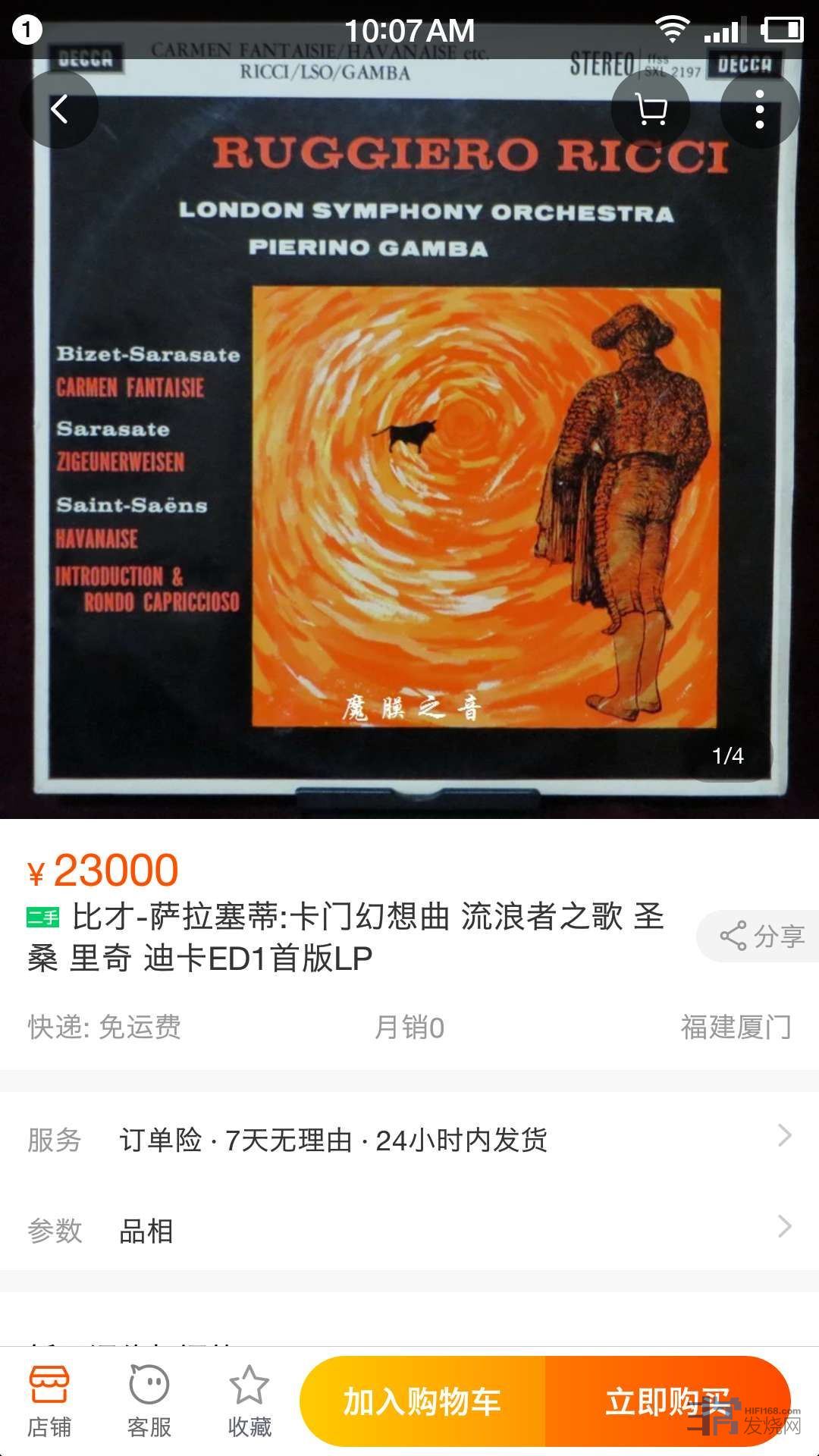Open the 服务 service guarantees row

pyautogui.click(x=409, y=1139)
